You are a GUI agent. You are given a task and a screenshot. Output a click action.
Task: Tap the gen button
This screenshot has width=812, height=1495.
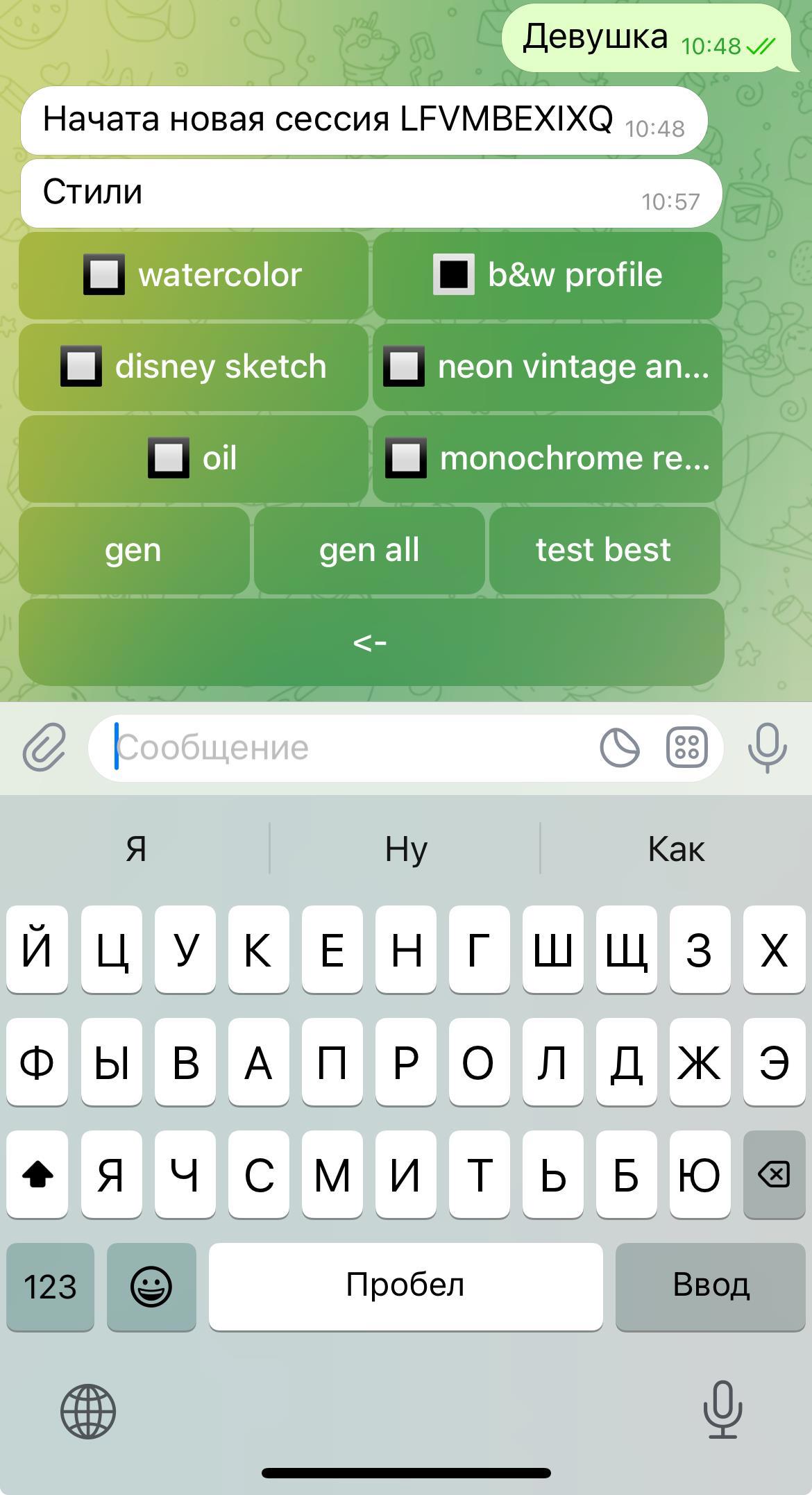tap(133, 551)
